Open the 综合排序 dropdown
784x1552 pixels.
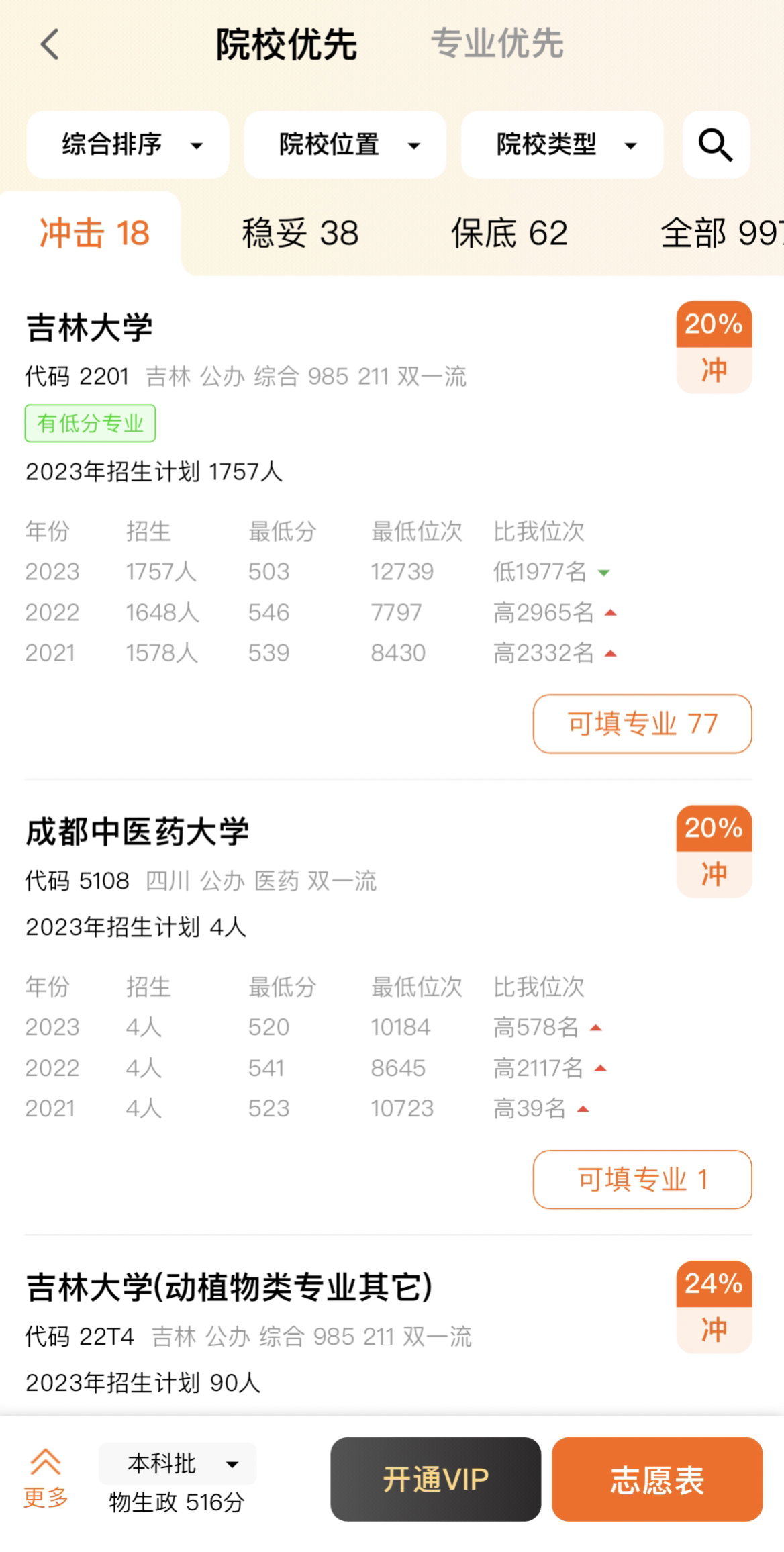tap(127, 145)
